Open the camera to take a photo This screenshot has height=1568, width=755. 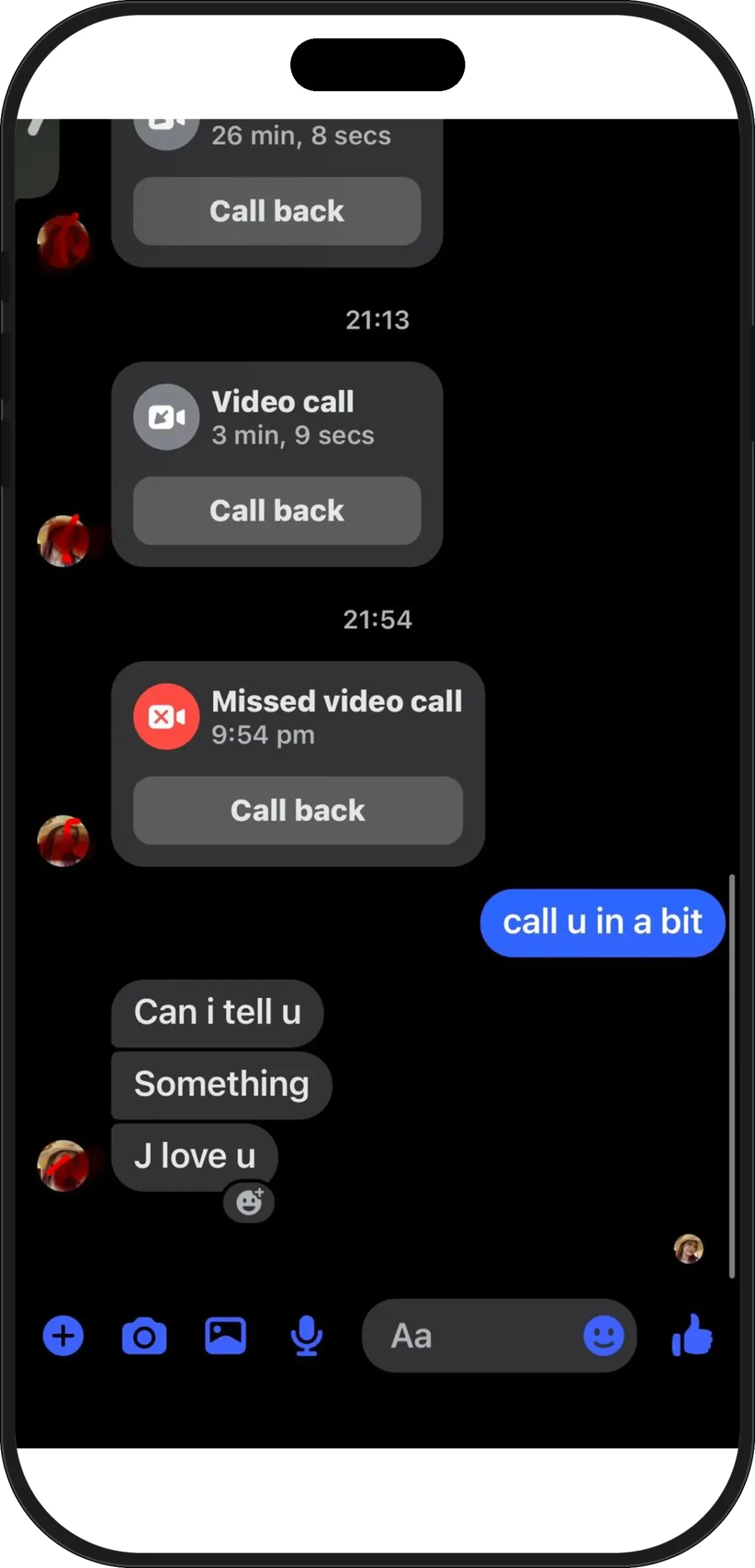click(144, 1336)
